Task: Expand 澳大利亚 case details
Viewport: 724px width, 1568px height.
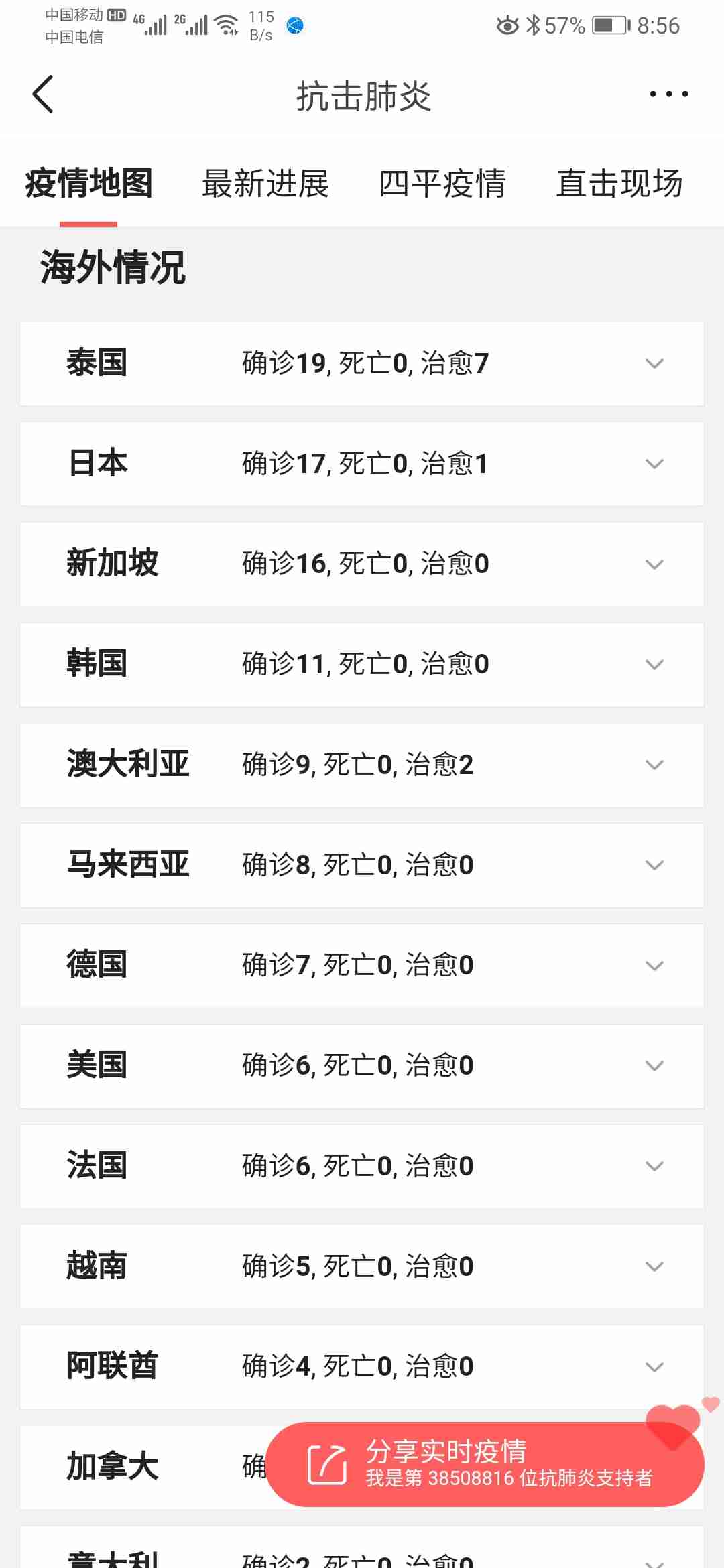Action: [x=654, y=765]
